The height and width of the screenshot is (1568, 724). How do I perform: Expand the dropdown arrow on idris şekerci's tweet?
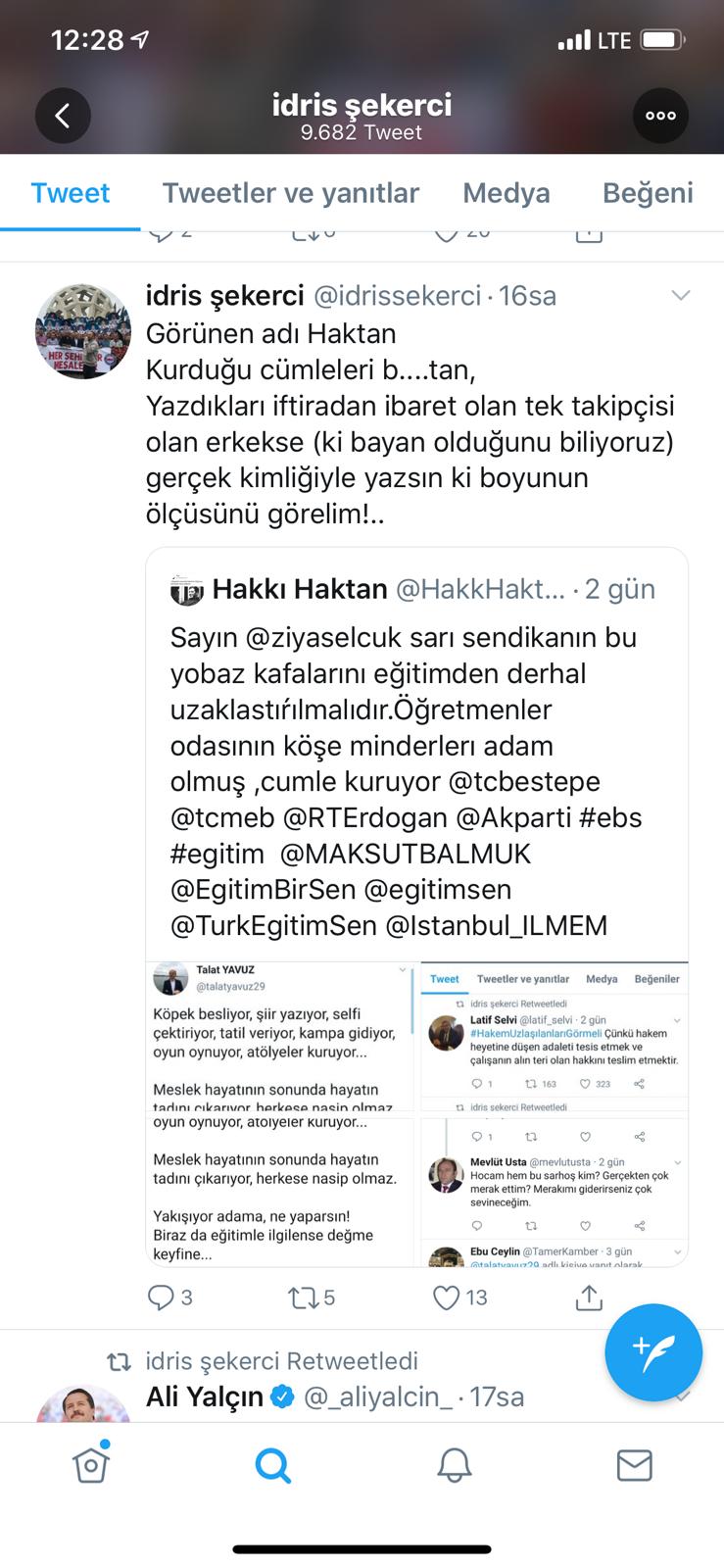pyautogui.click(x=680, y=295)
